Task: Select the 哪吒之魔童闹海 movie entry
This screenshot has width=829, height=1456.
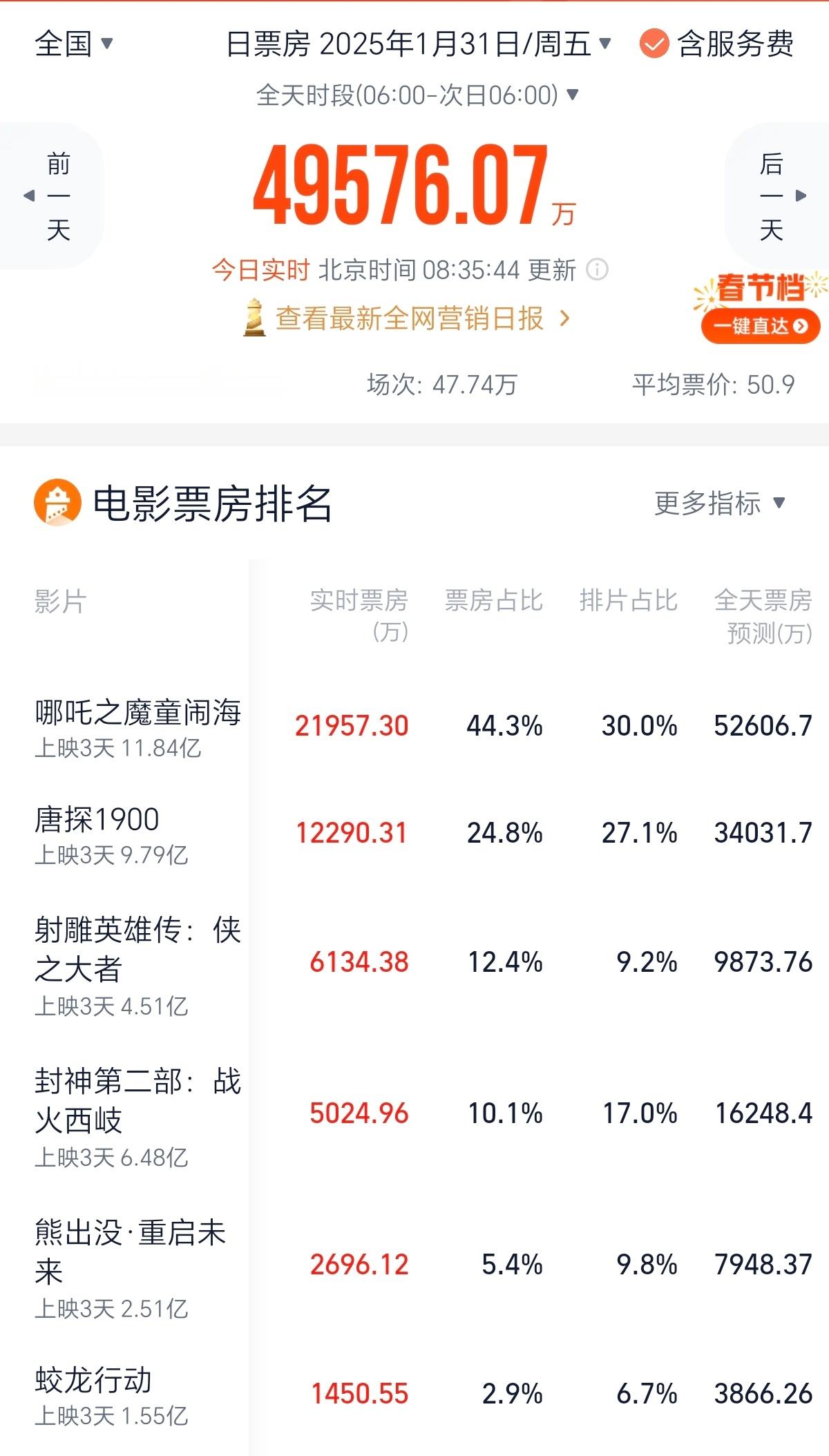Action: coord(137,720)
